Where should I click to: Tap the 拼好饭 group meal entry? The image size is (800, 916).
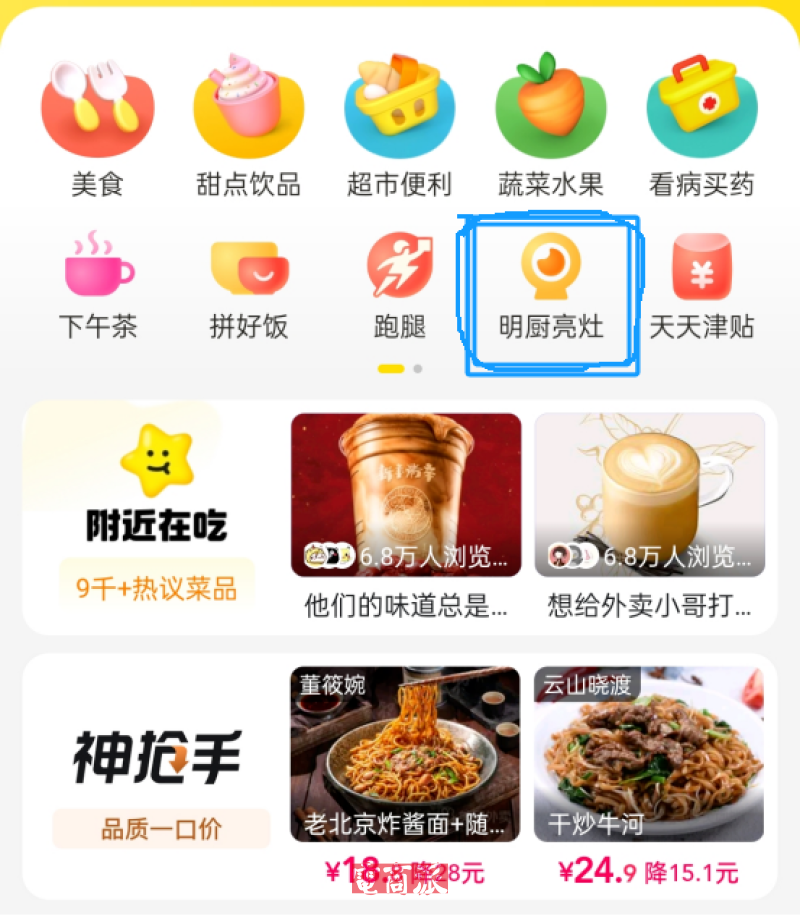(249, 285)
